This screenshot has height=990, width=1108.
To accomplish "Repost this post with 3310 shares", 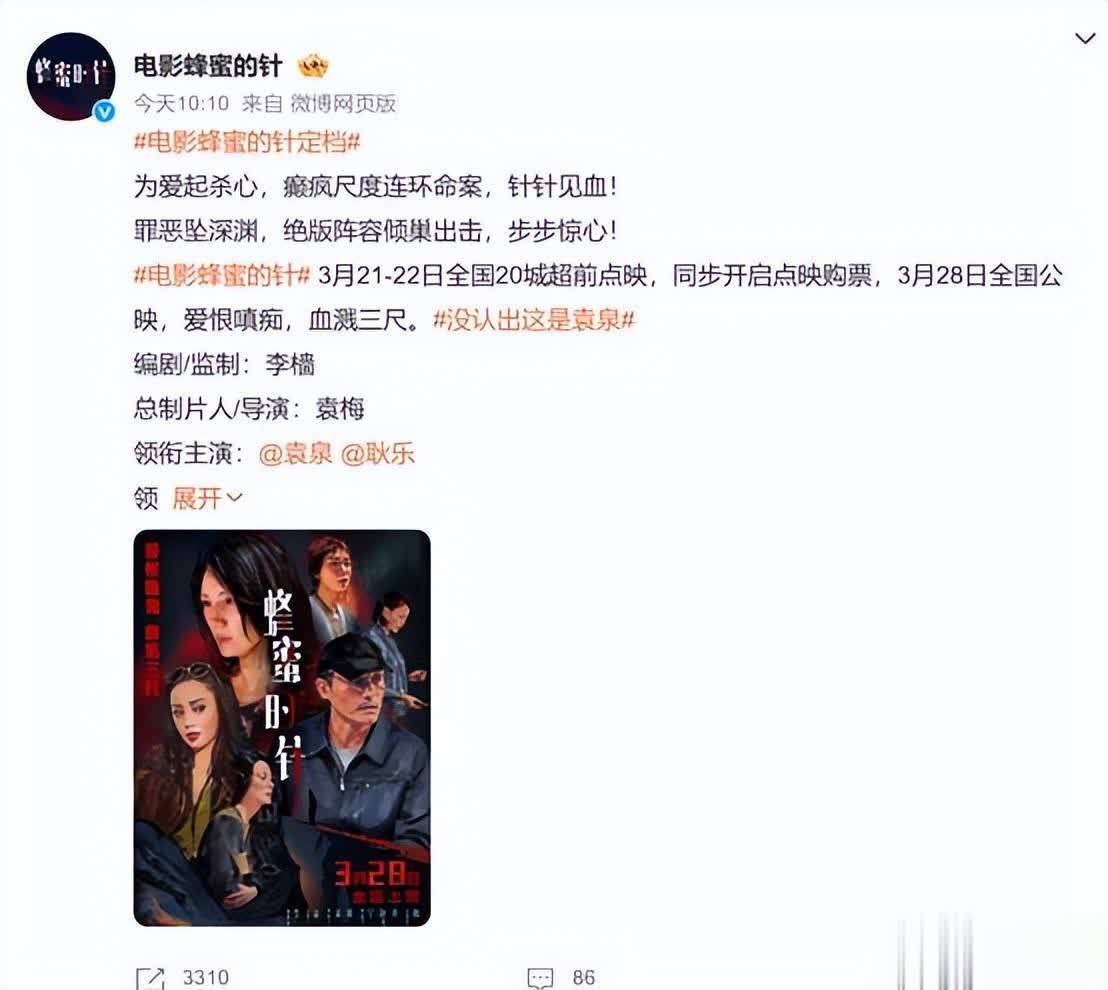I will tap(184, 977).
